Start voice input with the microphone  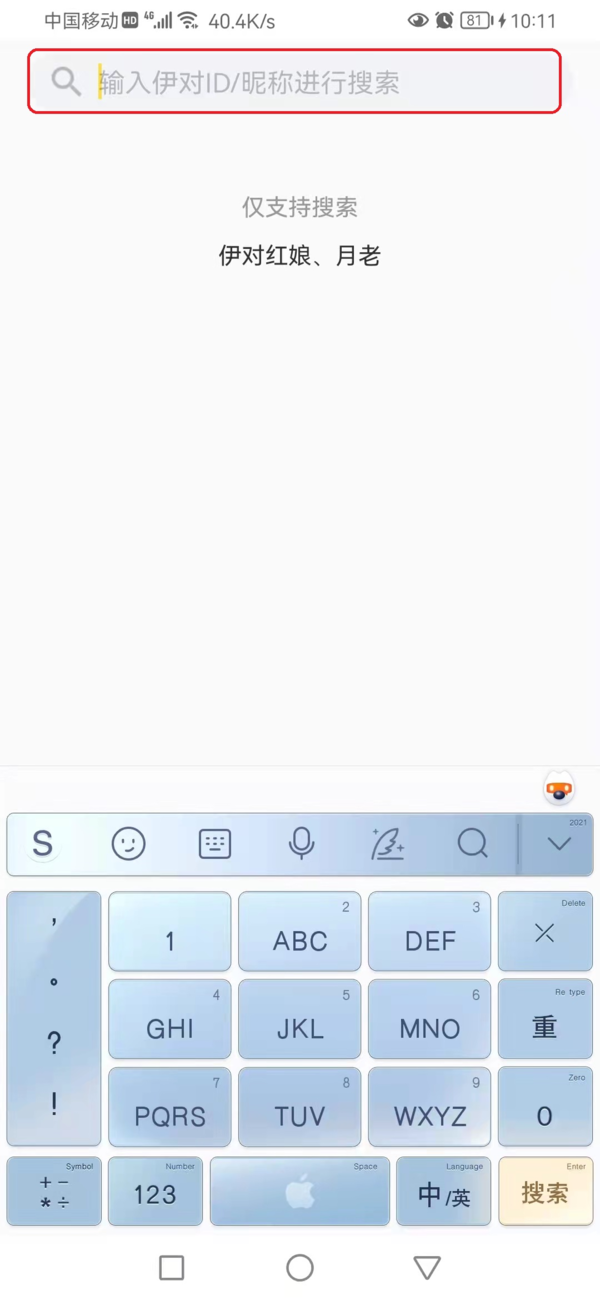point(301,845)
